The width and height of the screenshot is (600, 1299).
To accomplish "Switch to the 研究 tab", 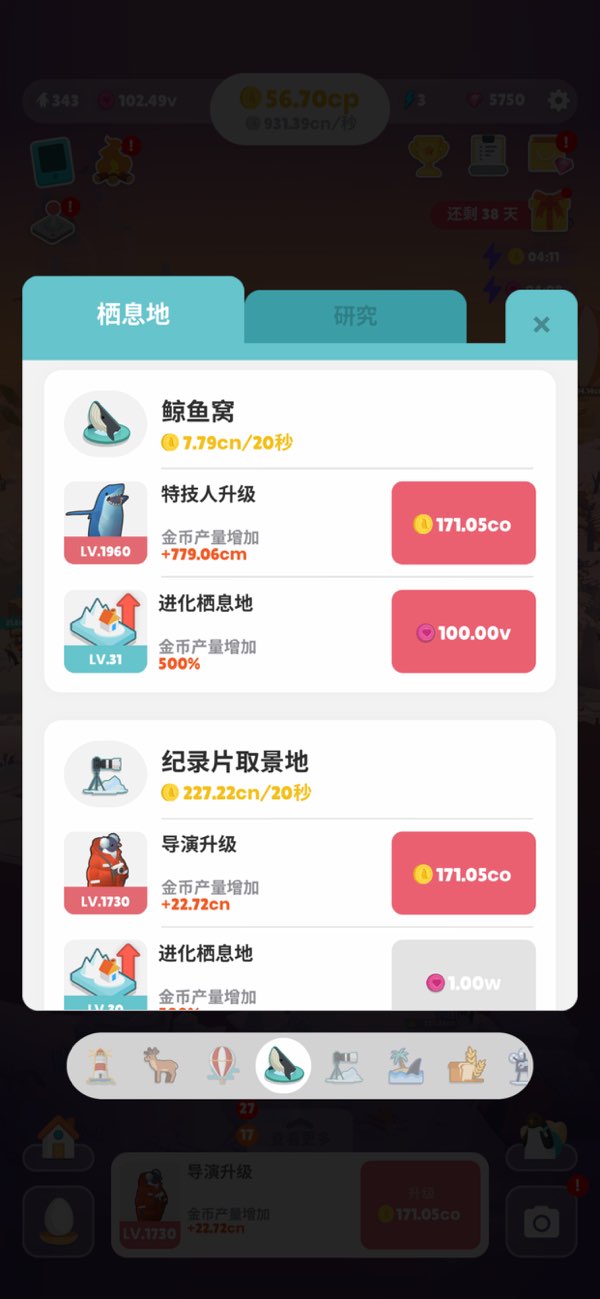I will click(355, 317).
